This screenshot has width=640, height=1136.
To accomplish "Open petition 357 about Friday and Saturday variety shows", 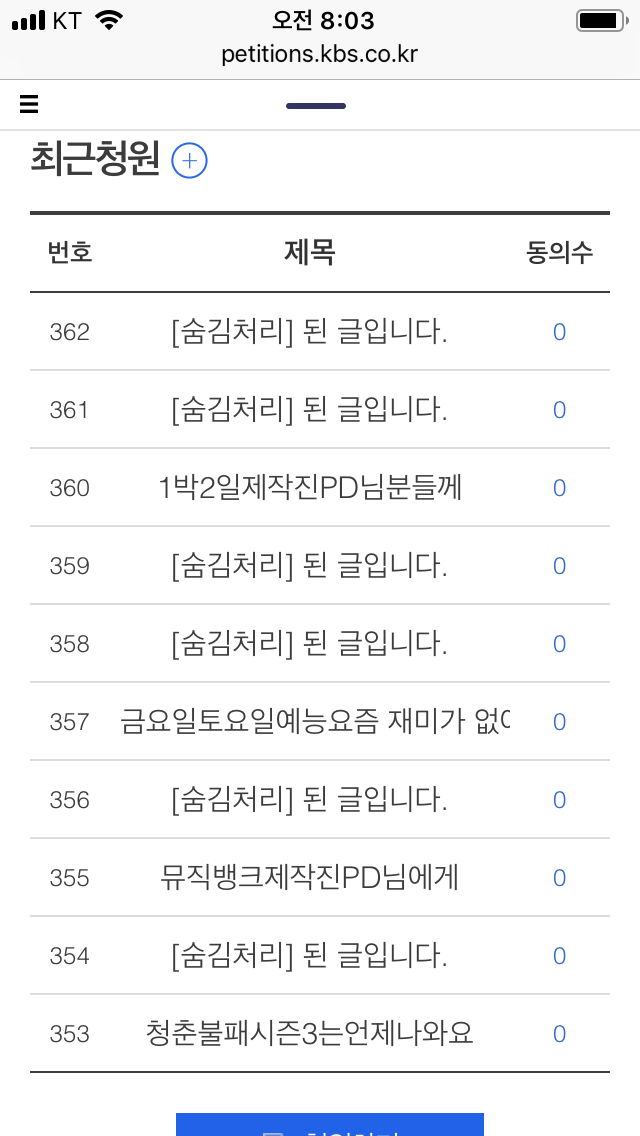I will tap(315, 722).
